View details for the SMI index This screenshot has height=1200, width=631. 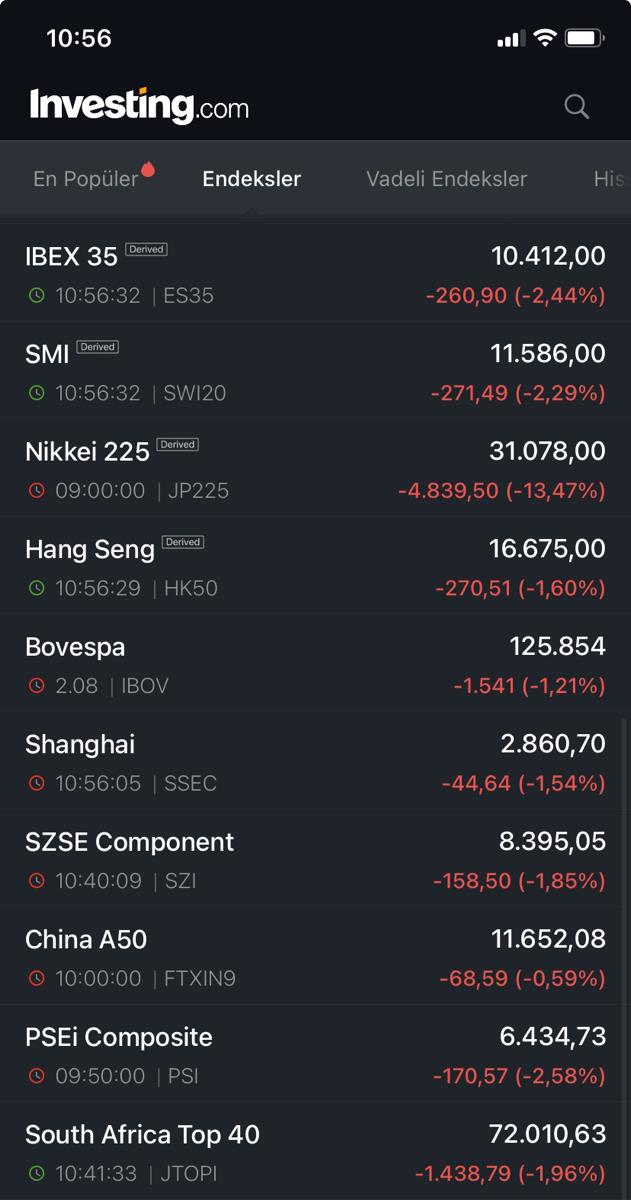315,372
